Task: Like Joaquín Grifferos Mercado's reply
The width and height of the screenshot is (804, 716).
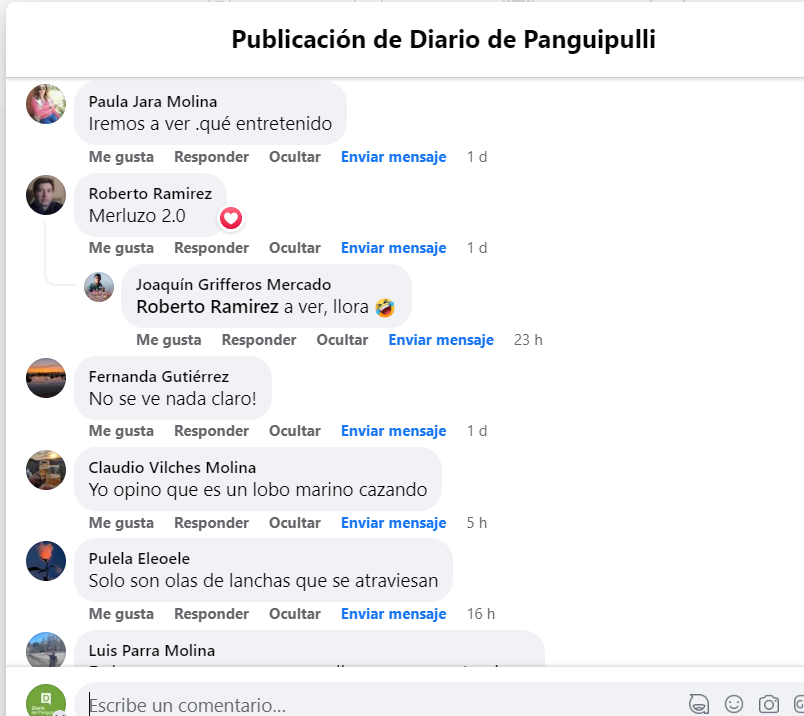Action: pyautogui.click(x=169, y=340)
